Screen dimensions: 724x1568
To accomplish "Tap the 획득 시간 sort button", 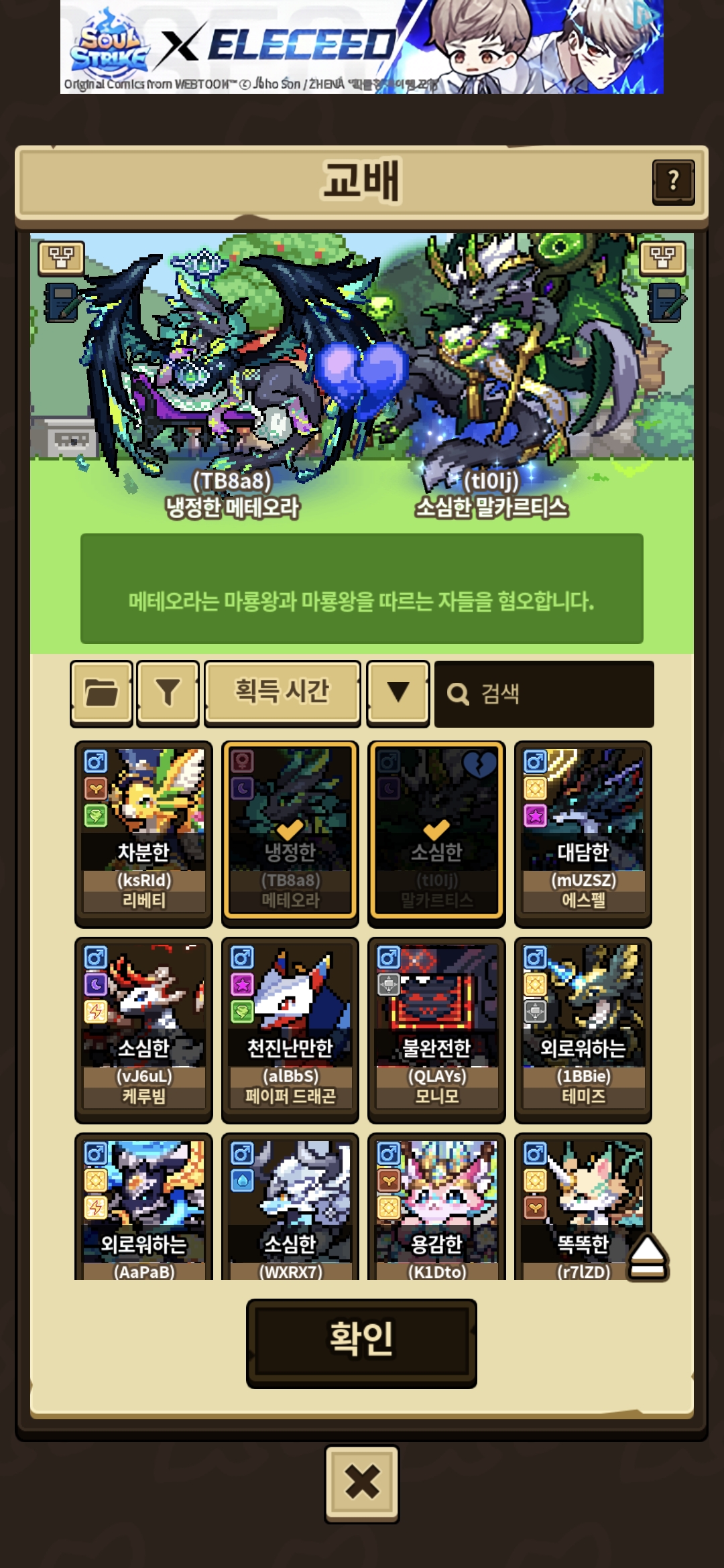I will (x=282, y=693).
